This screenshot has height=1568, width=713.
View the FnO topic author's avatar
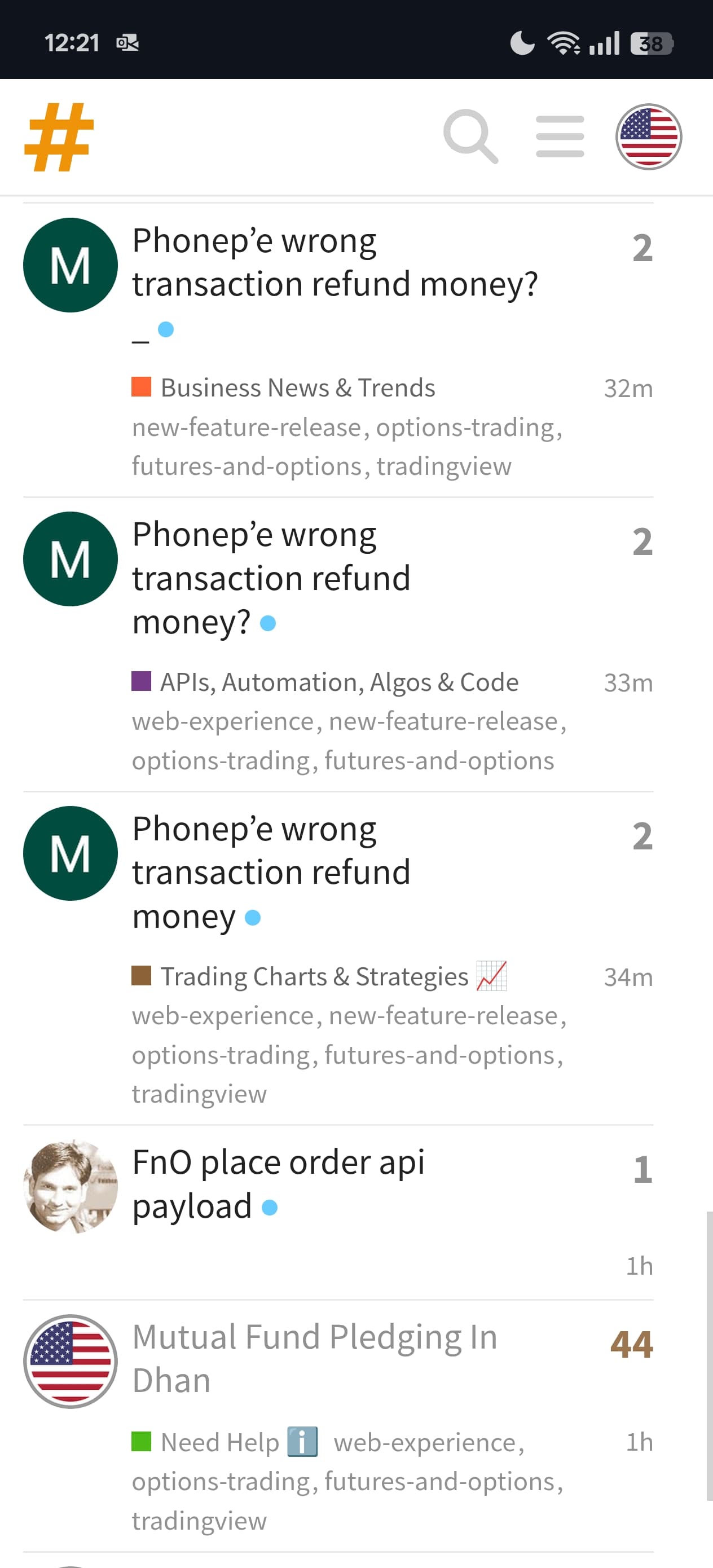click(x=71, y=1187)
